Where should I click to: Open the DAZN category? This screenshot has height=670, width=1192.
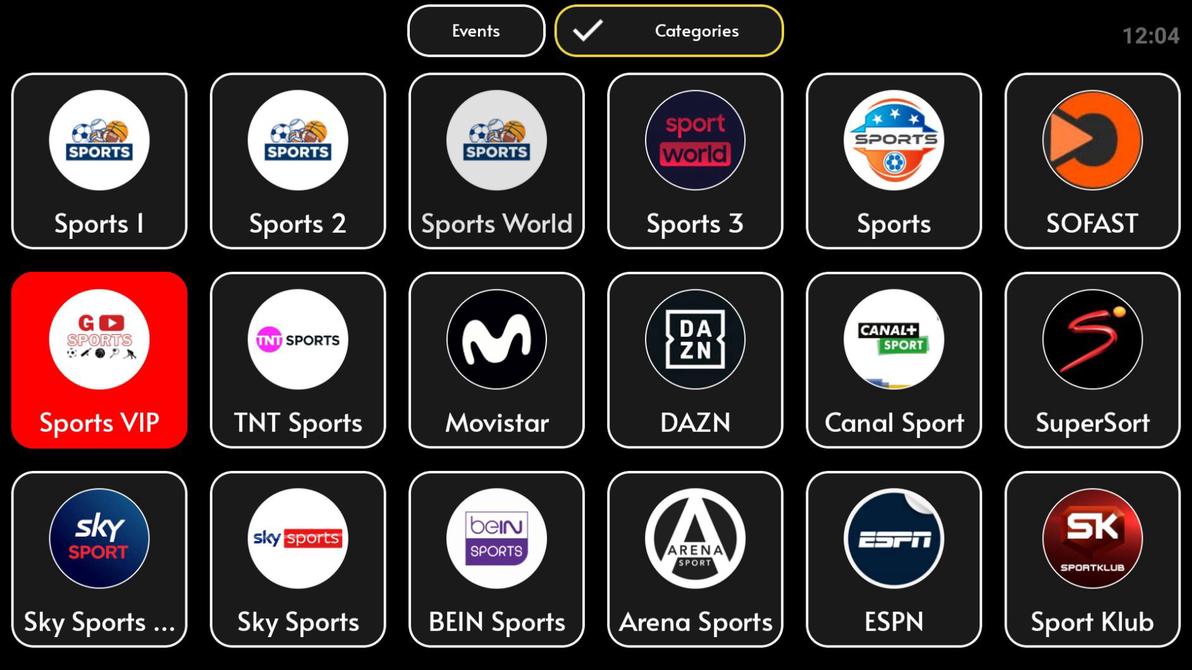[695, 360]
